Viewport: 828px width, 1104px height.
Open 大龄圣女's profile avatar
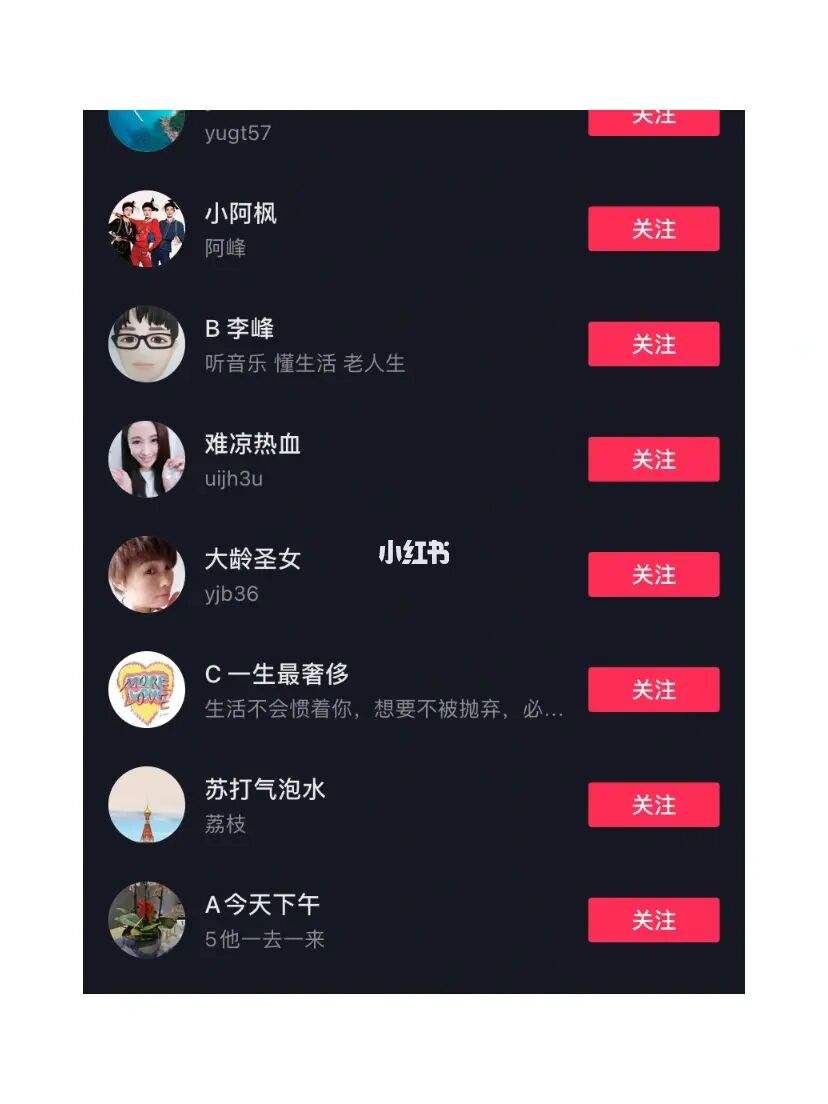[146, 574]
